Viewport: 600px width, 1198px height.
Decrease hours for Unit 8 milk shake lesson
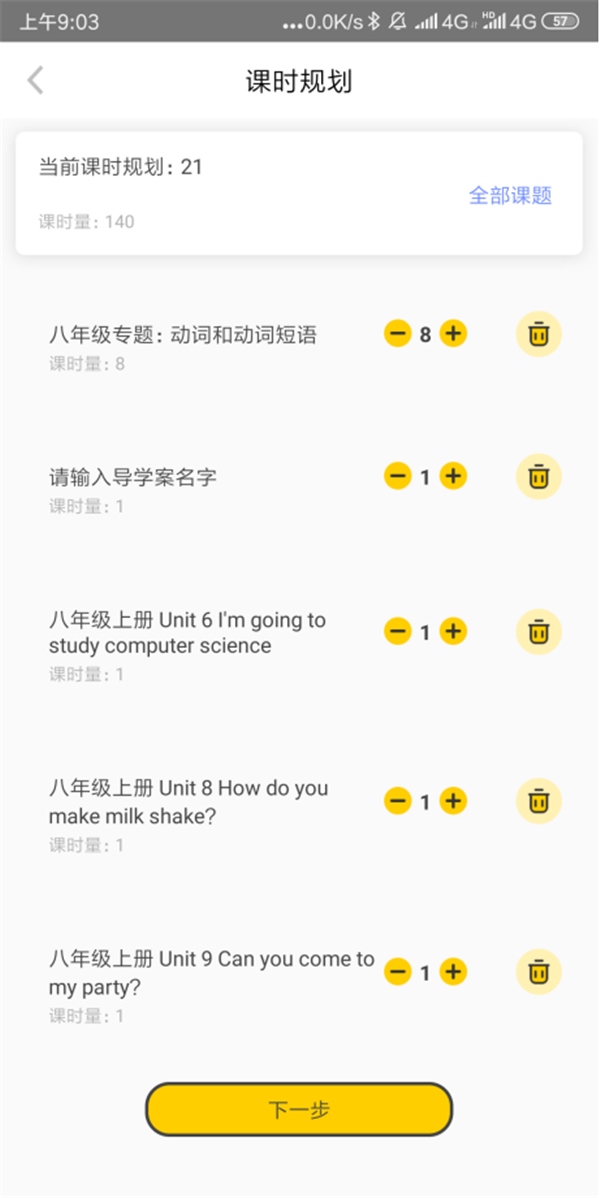pyautogui.click(x=397, y=801)
